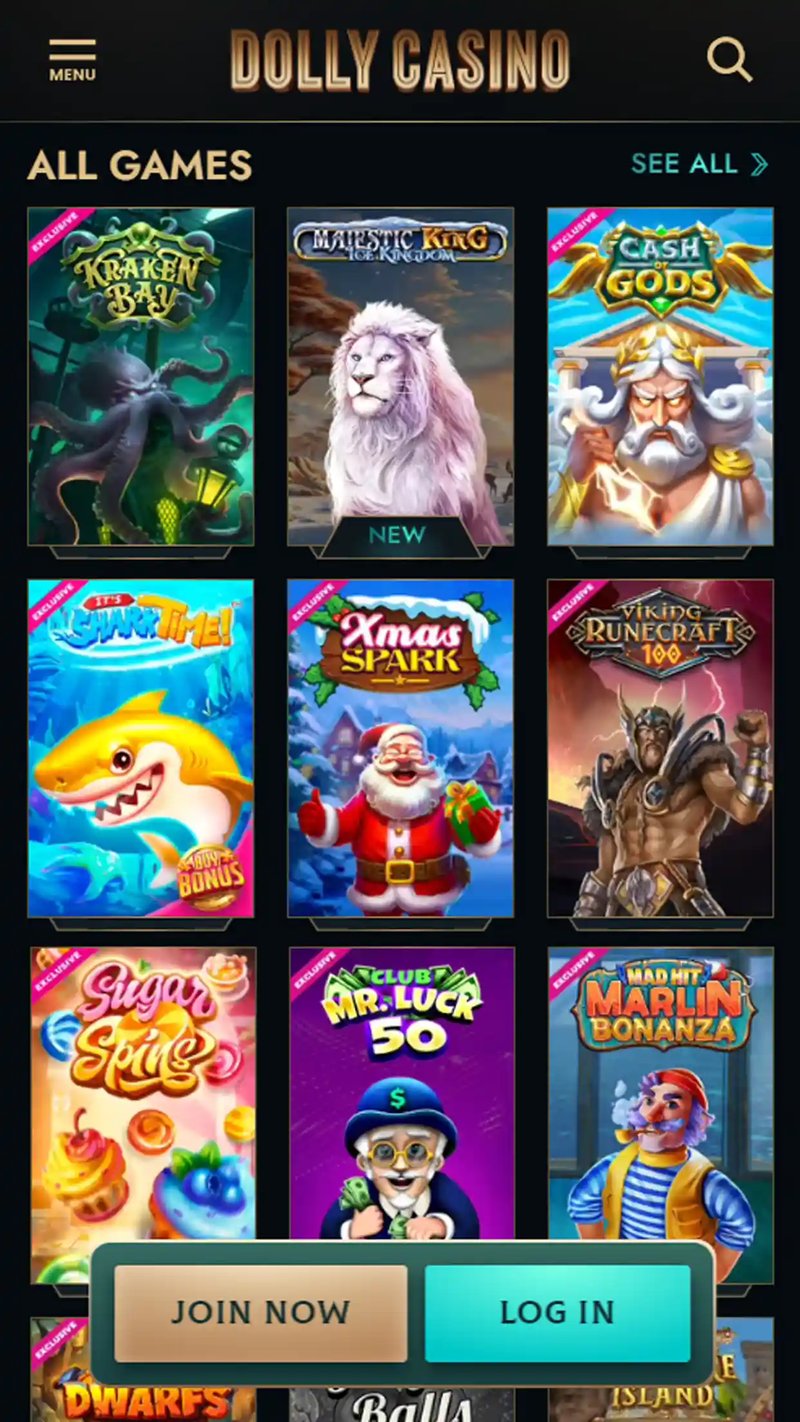
Task: Play Mad Hit Marlin Bonanza
Action: (660, 1090)
